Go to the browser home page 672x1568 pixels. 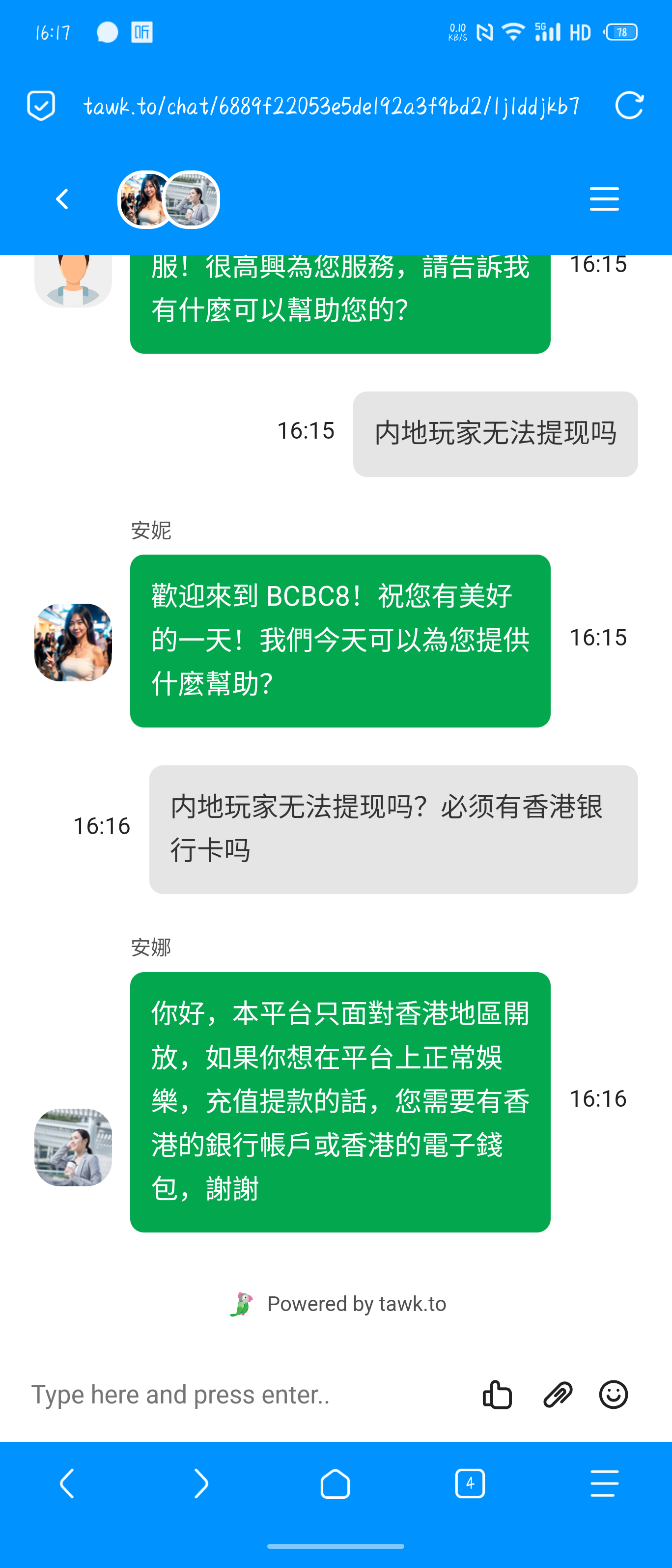[336, 1484]
